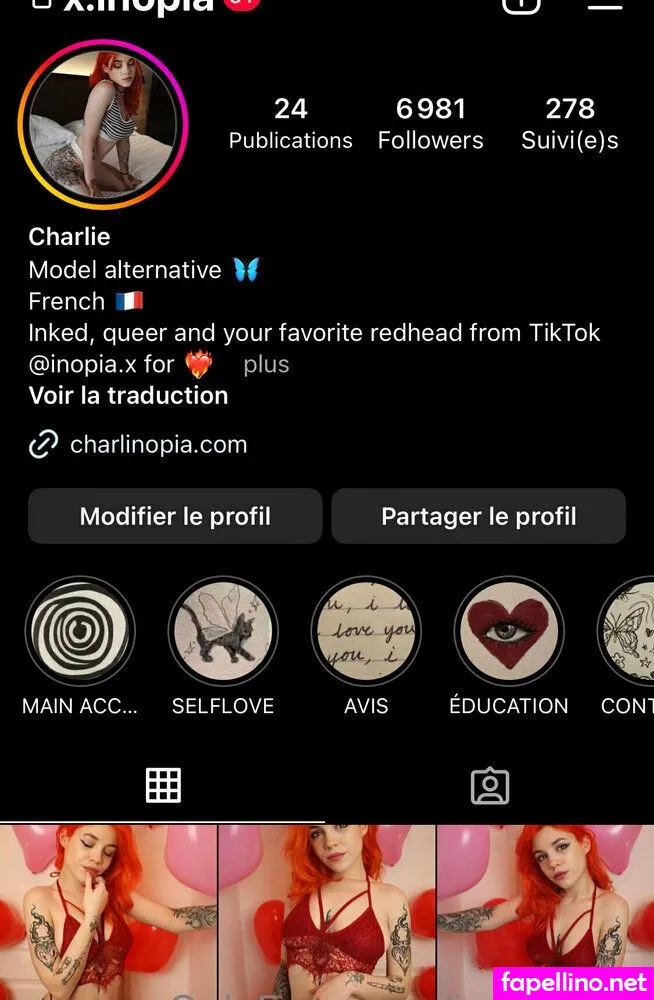The height and width of the screenshot is (1000, 654).
Task: Switch to the tagged photos tab
Action: pos(490,786)
